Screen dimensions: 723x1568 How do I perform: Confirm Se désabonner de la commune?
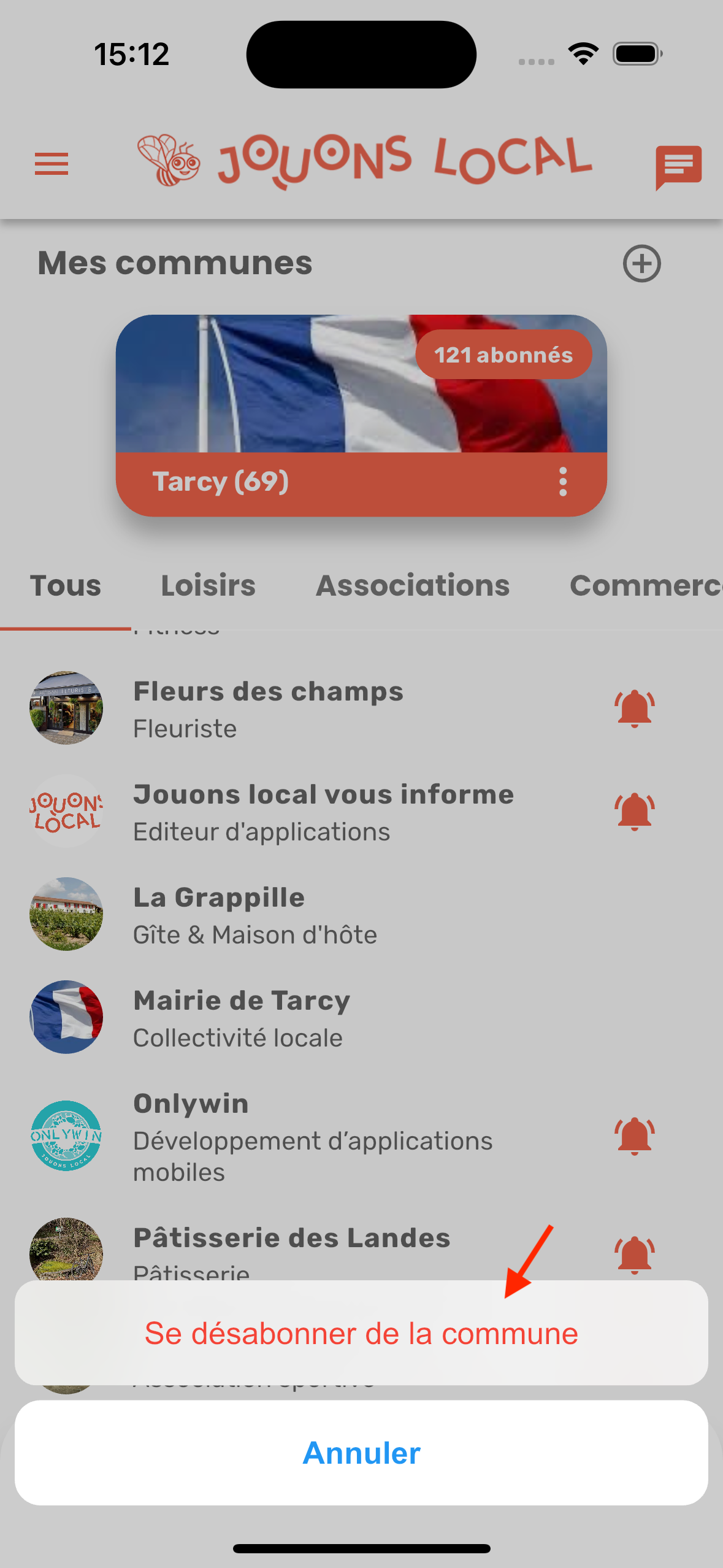361,1333
